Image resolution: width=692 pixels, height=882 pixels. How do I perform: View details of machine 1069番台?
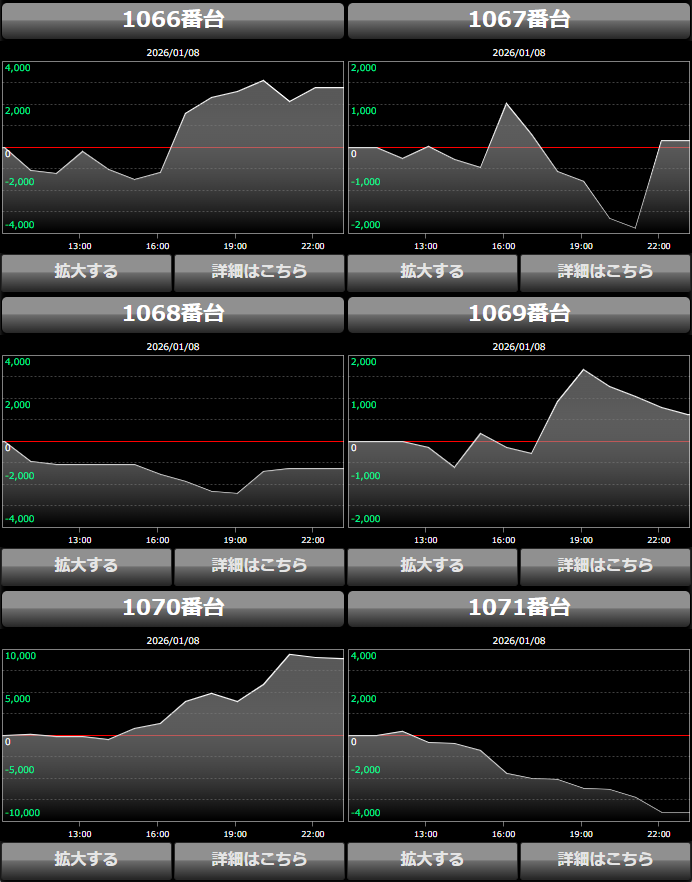605,566
